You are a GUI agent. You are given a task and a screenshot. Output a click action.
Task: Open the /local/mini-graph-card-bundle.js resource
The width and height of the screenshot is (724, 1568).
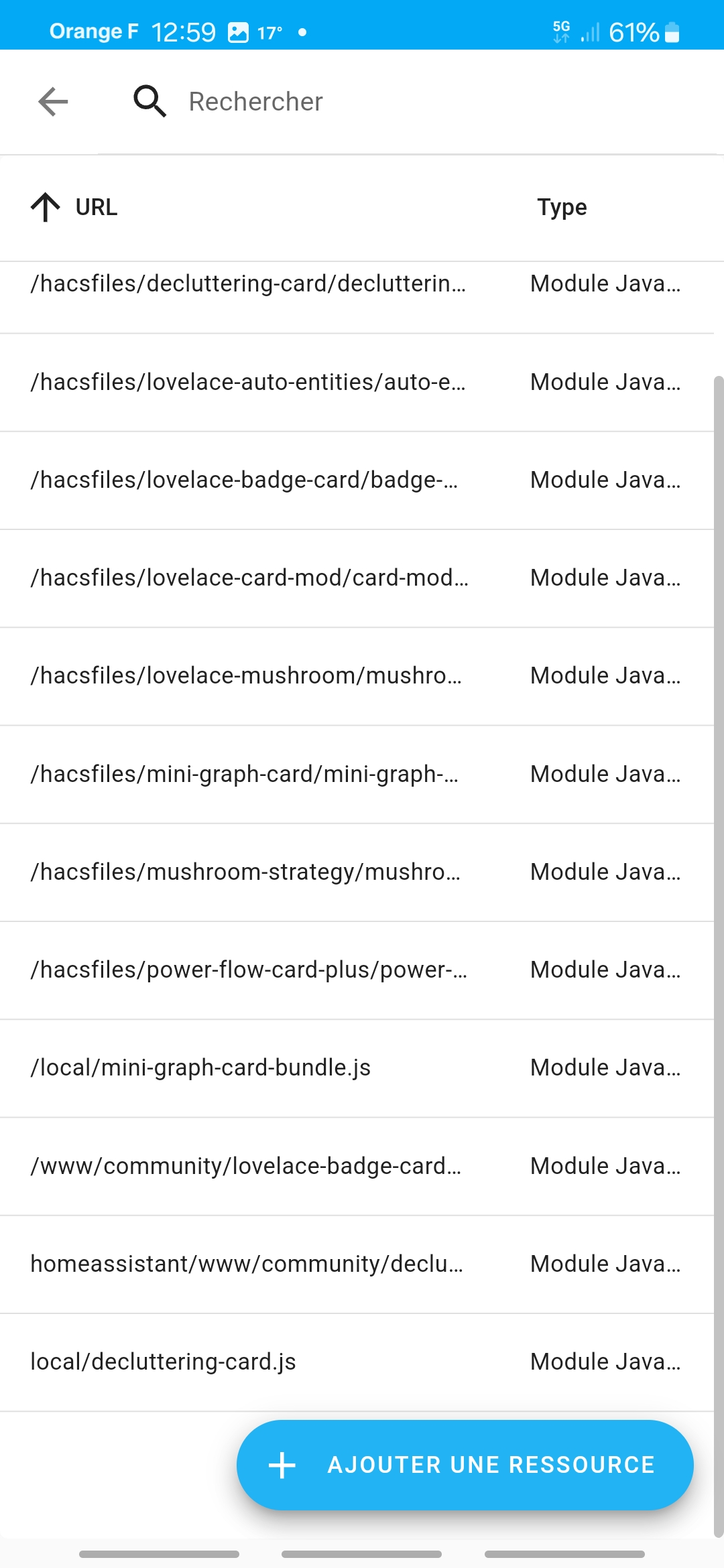tap(201, 1067)
